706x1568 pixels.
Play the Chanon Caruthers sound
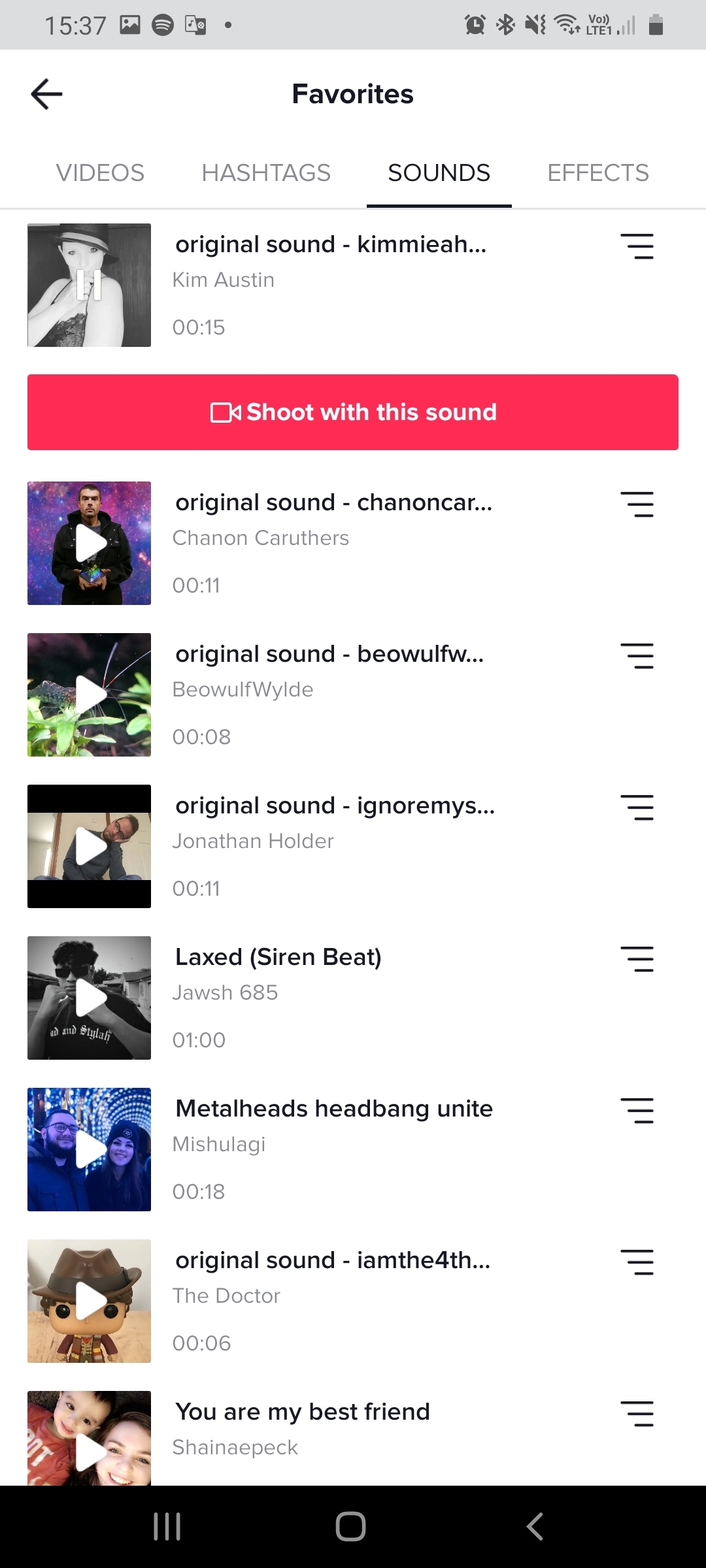tap(90, 542)
